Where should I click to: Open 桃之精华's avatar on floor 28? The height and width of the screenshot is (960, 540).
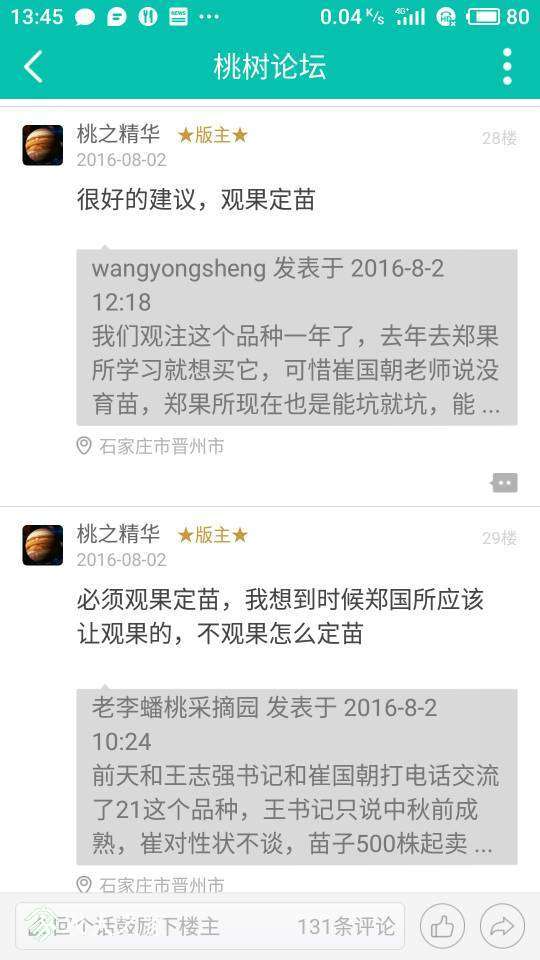[43, 145]
